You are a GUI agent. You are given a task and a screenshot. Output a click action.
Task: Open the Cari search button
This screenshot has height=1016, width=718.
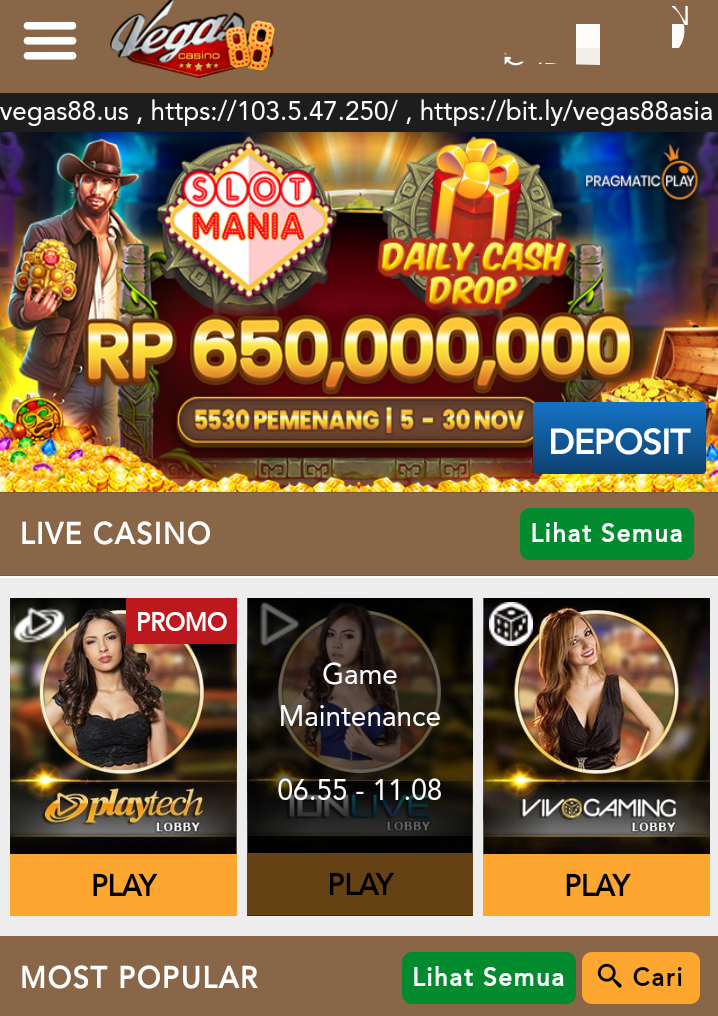[640, 977]
